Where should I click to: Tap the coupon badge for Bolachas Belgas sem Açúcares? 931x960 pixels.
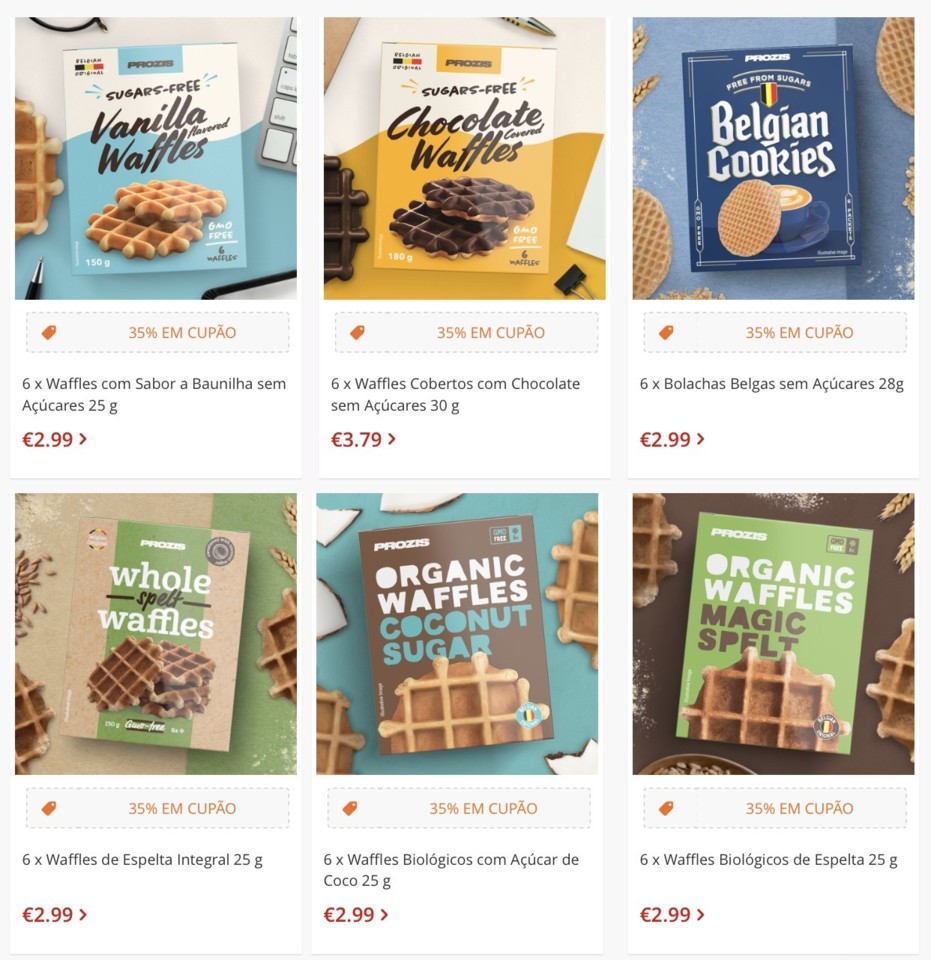click(x=775, y=332)
